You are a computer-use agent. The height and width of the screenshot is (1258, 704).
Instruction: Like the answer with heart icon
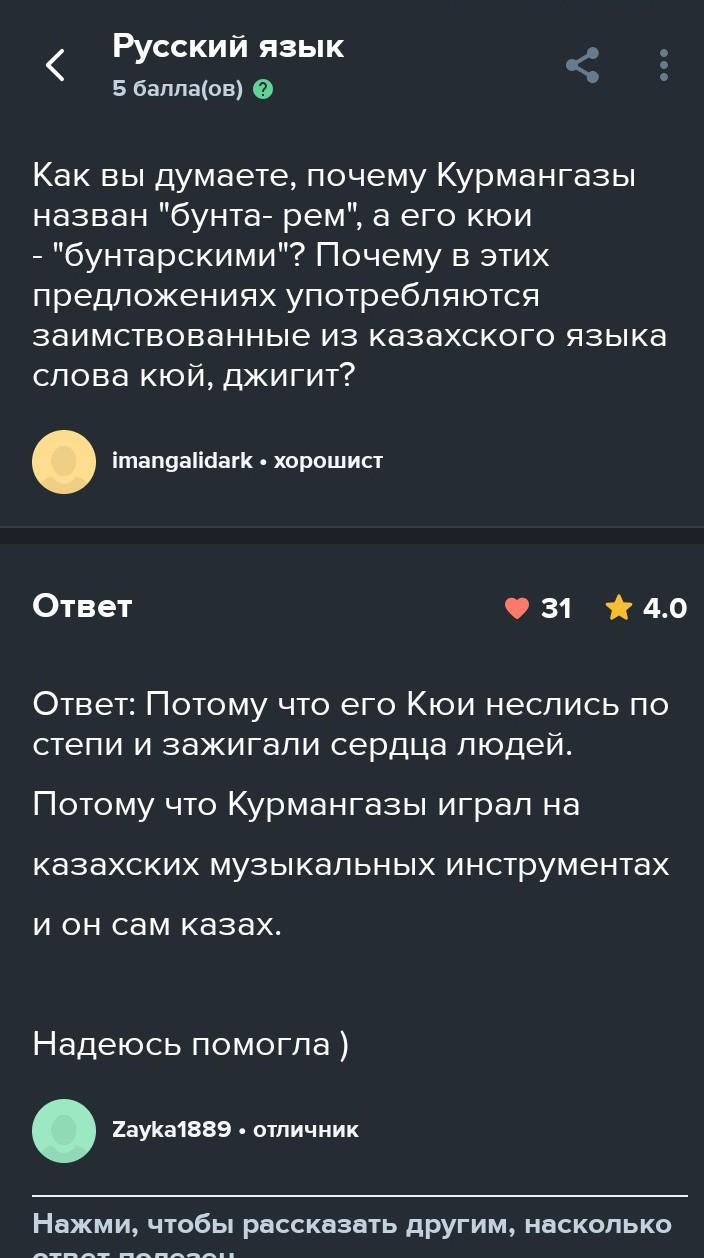pos(516,608)
